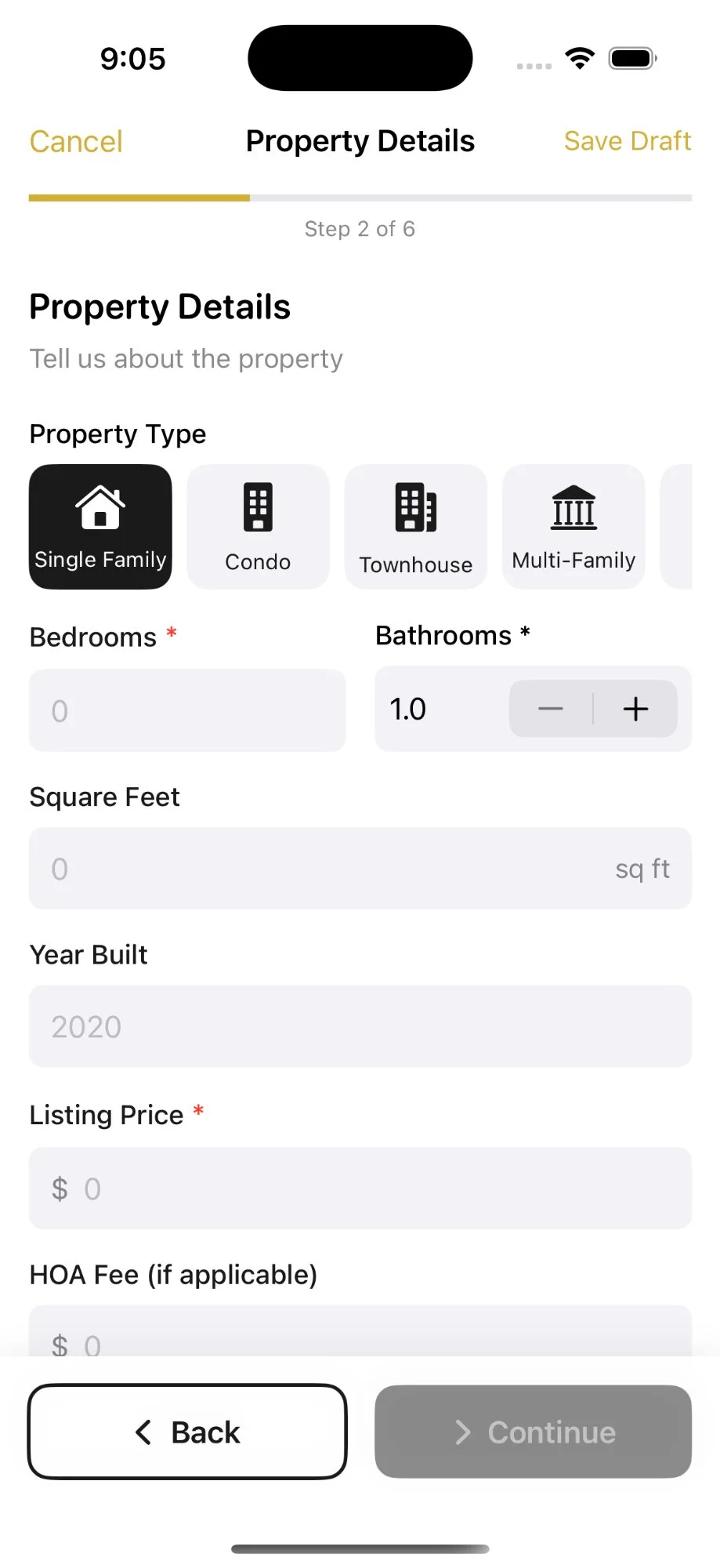
Task: Switch property type to Condo
Action: pyautogui.click(x=257, y=527)
